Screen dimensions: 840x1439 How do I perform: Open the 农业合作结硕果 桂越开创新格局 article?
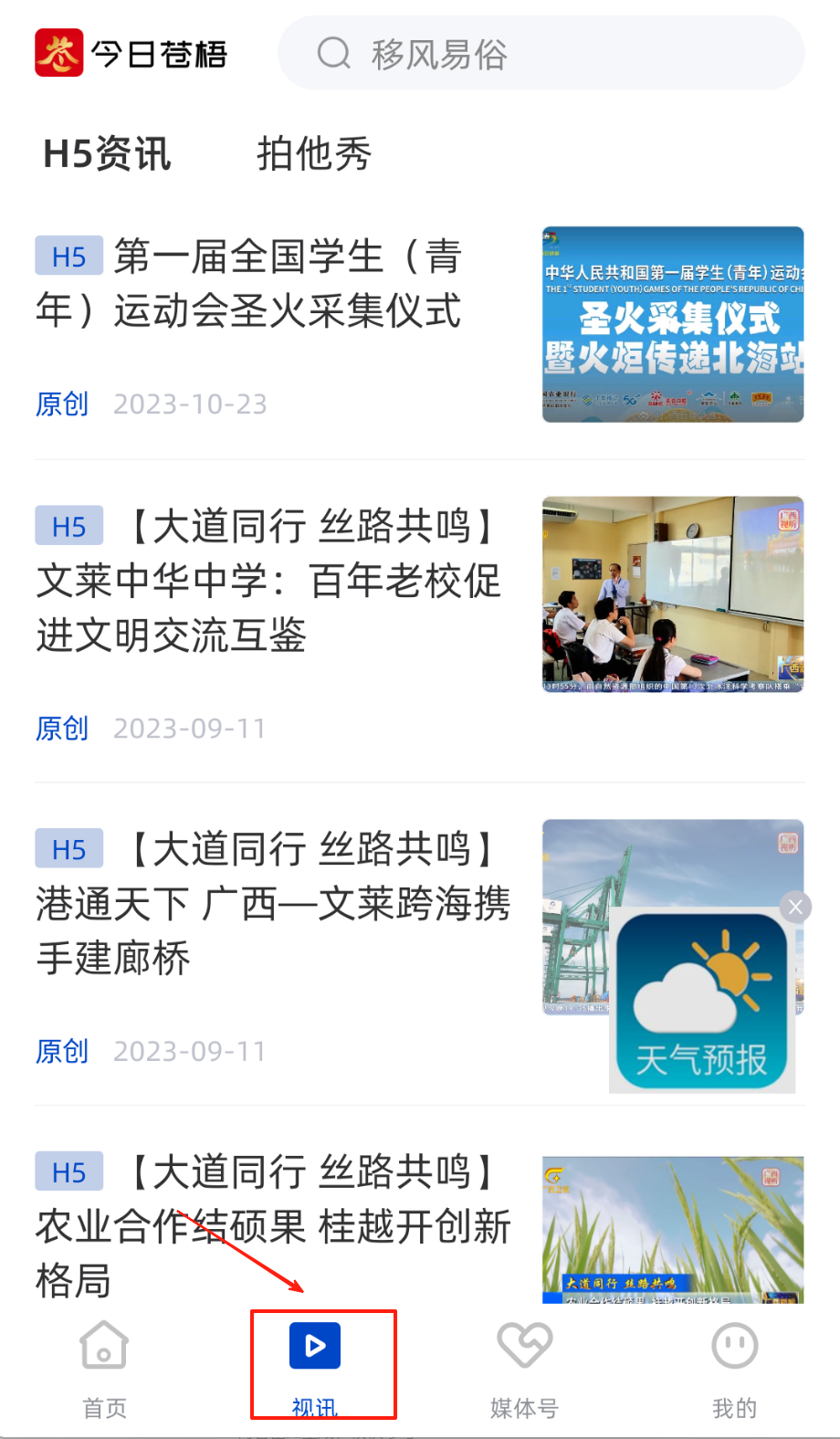pyautogui.click(x=272, y=1225)
